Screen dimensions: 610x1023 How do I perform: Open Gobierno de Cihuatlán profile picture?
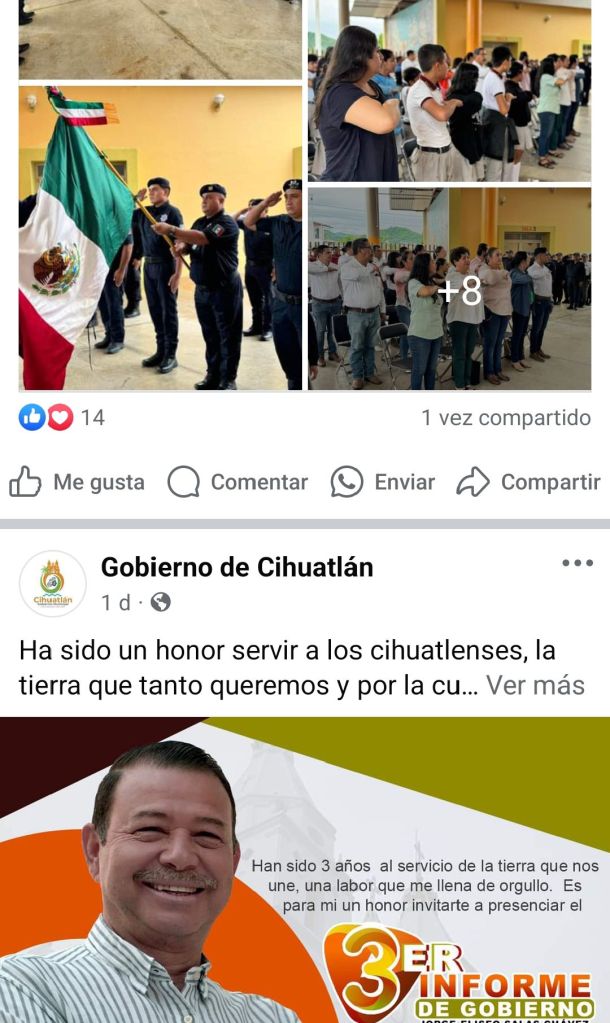click(52, 583)
